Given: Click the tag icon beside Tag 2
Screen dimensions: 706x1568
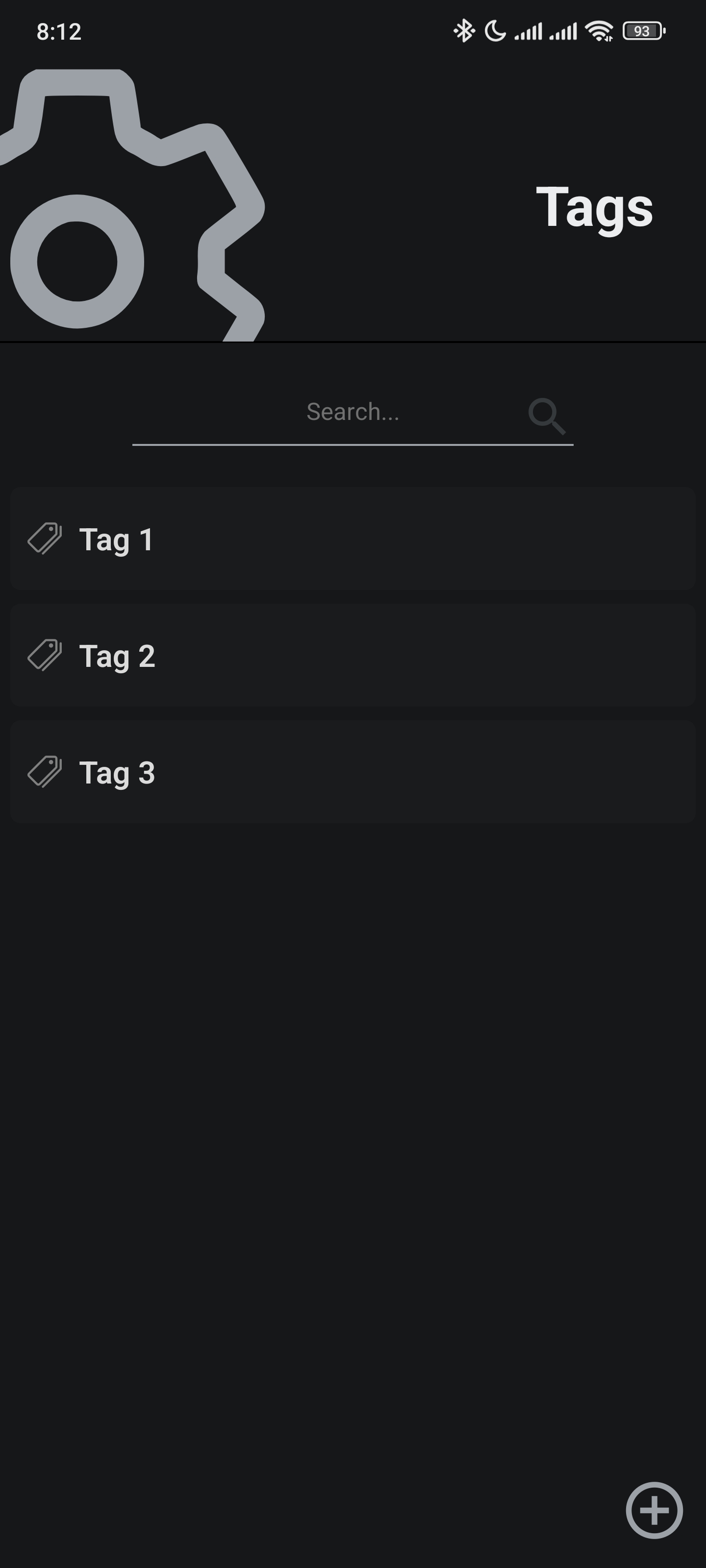Looking at the screenshot, I should point(46,655).
